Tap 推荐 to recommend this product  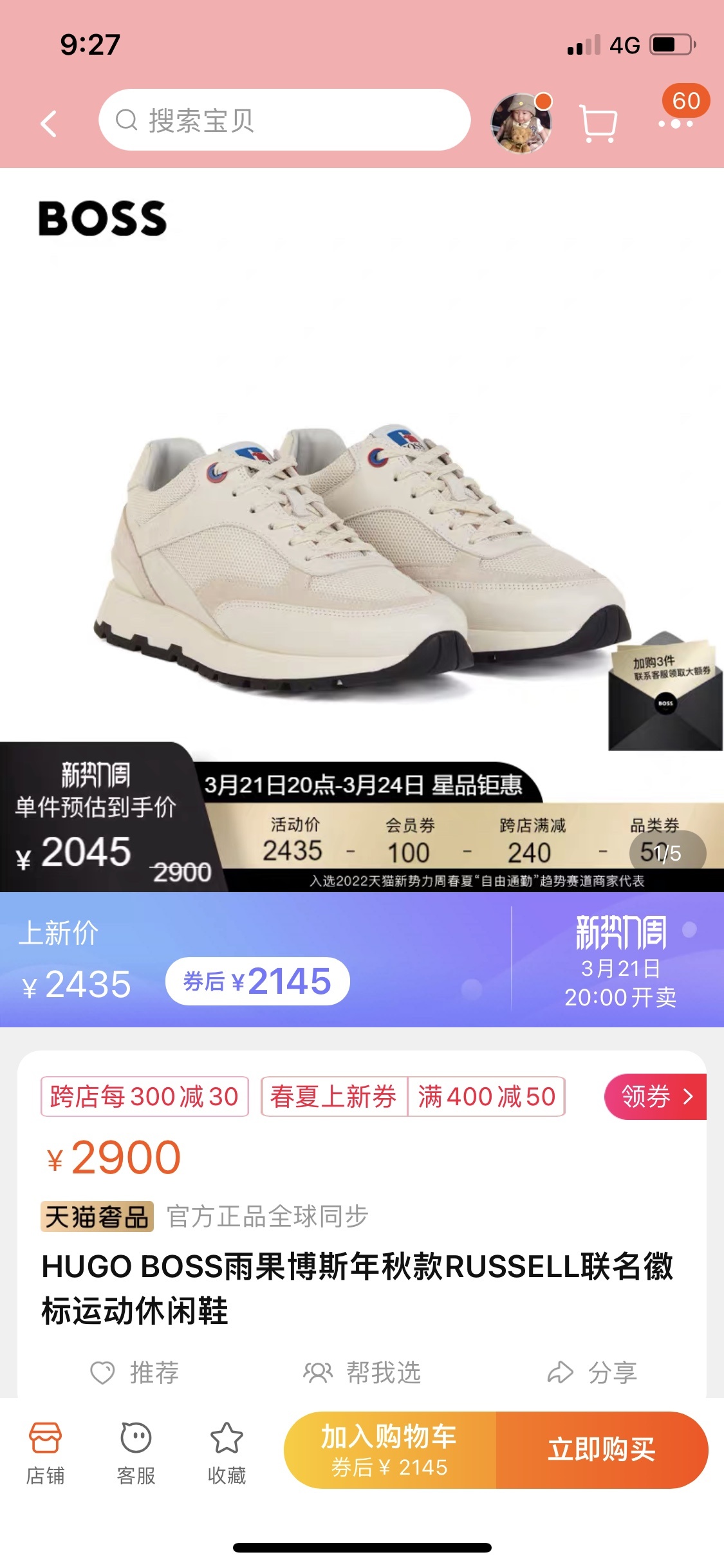point(135,1372)
